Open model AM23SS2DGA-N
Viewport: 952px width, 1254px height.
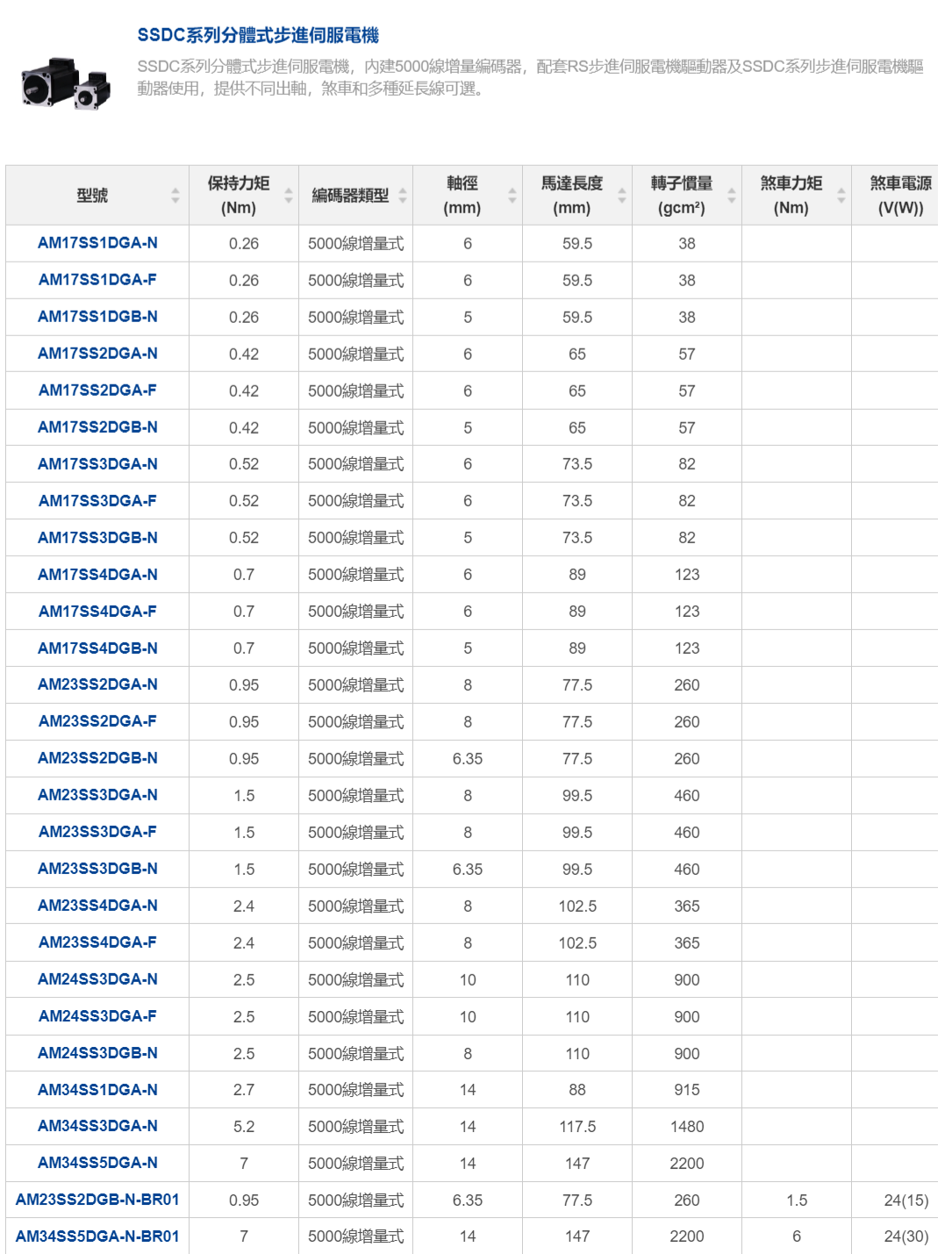click(97, 684)
